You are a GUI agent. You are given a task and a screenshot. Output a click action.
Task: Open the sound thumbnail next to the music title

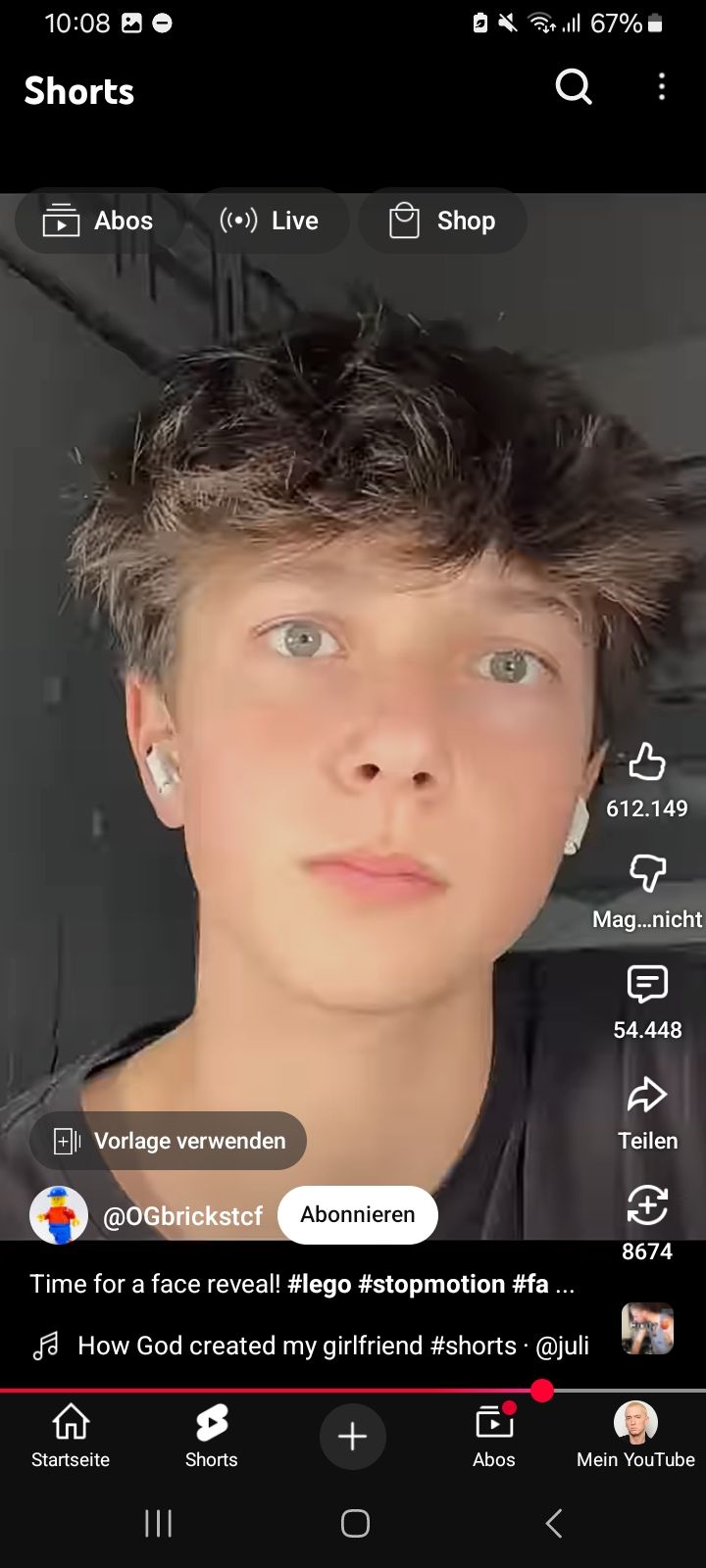647,1329
